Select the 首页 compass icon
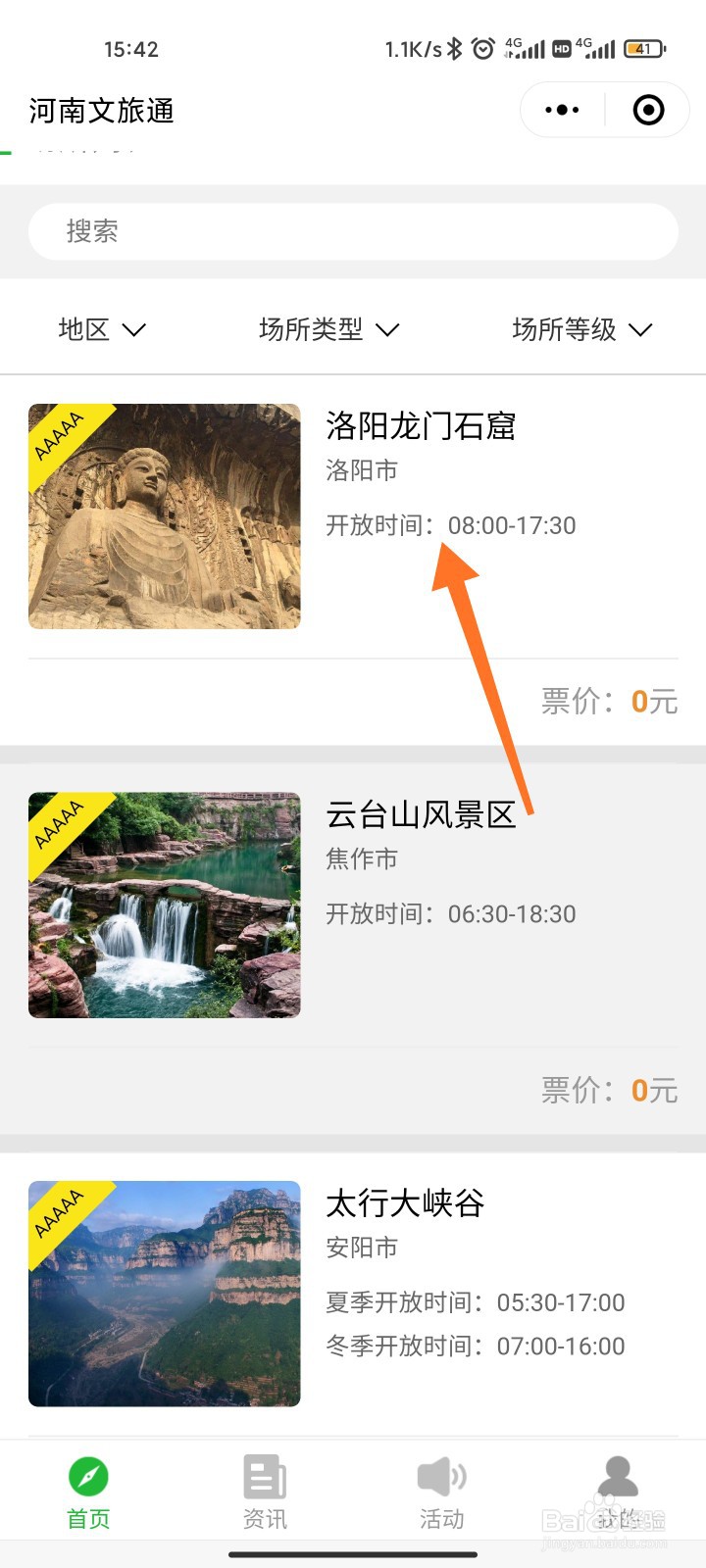Viewport: 706px width, 1568px height. [87, 1476]
